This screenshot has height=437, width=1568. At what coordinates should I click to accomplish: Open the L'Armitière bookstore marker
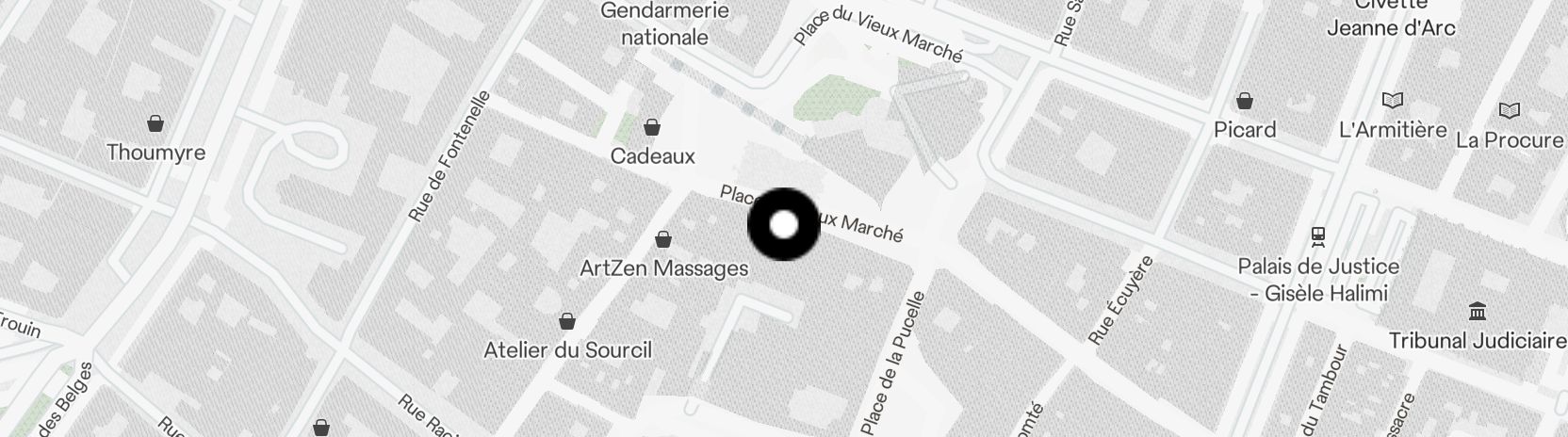tap(1392, 101)
